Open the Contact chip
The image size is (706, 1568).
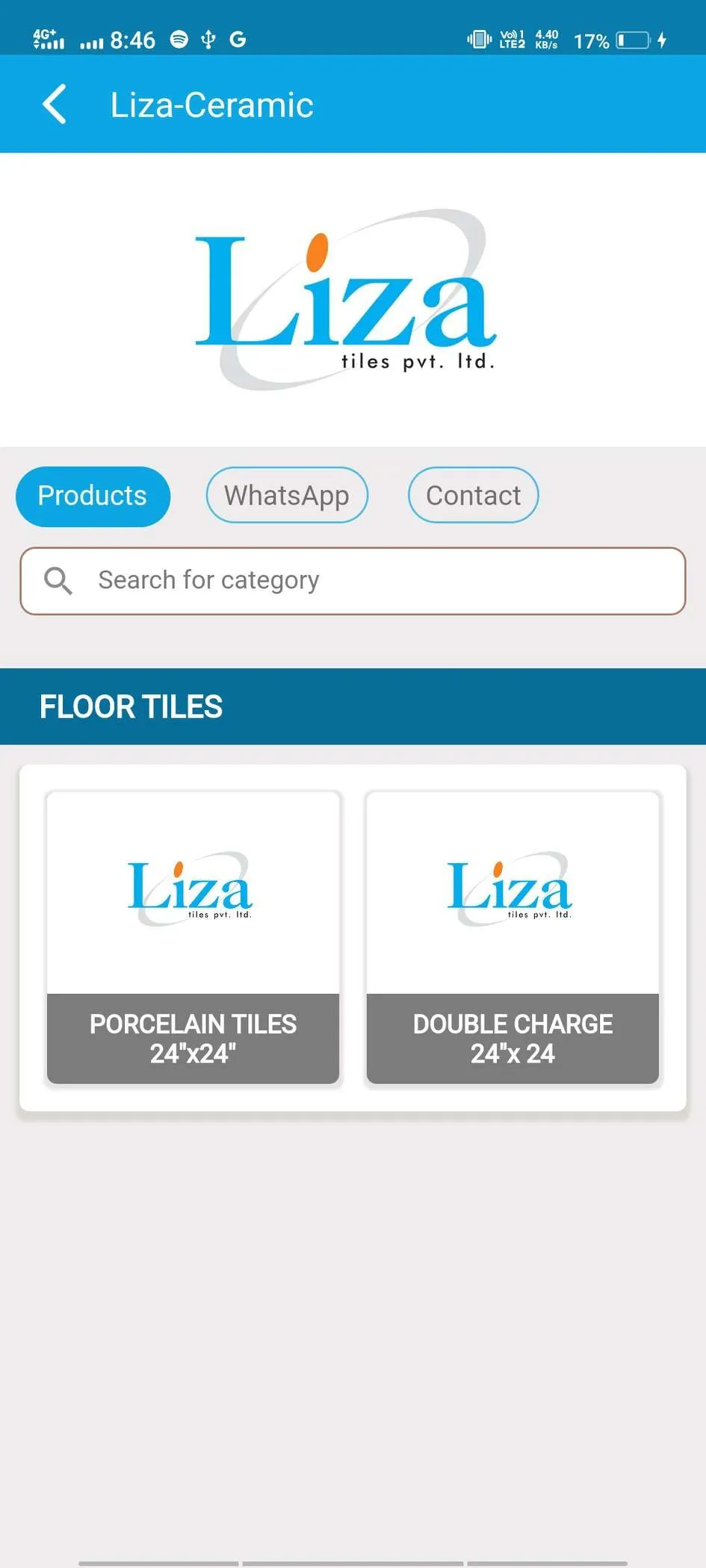point(473,496)
